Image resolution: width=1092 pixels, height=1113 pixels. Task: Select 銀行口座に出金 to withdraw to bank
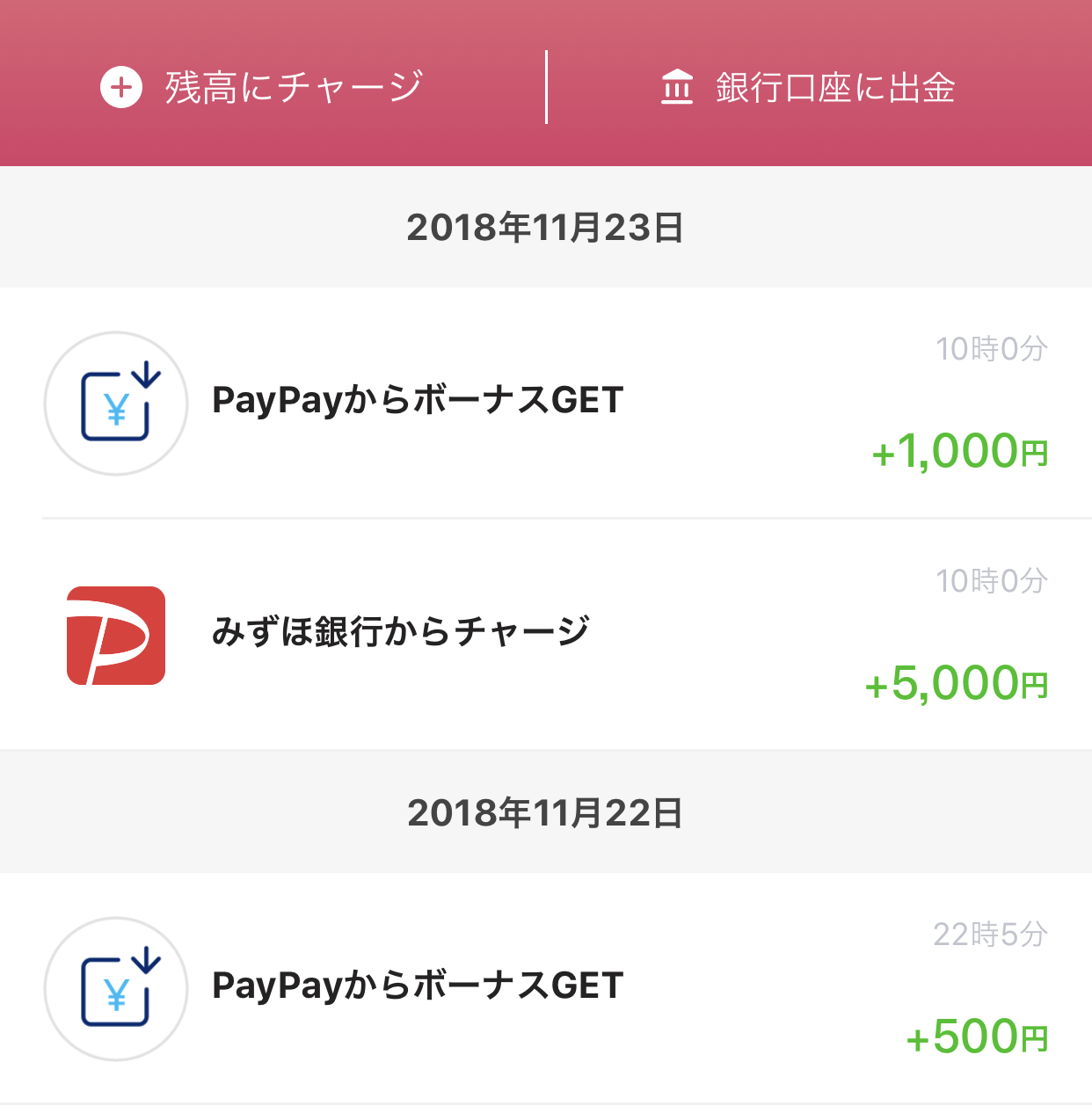coord(809,87)
